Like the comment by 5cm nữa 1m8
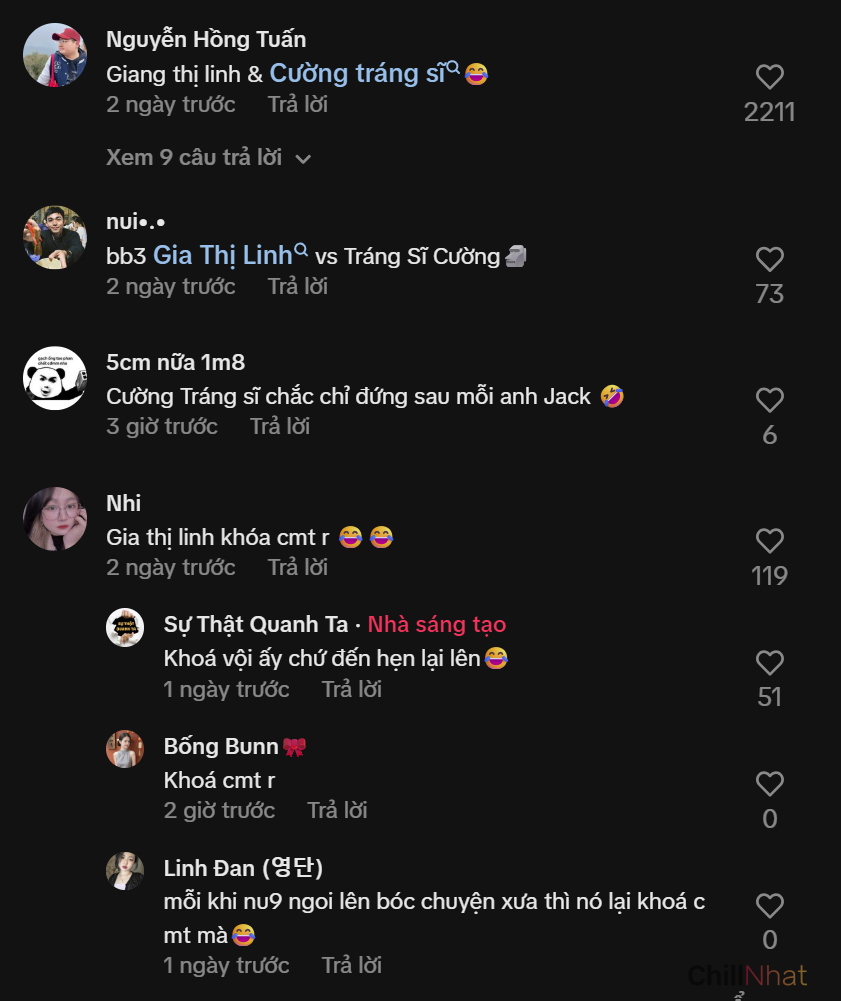This screenshot has width=841, height=1001. pos(769,401)
